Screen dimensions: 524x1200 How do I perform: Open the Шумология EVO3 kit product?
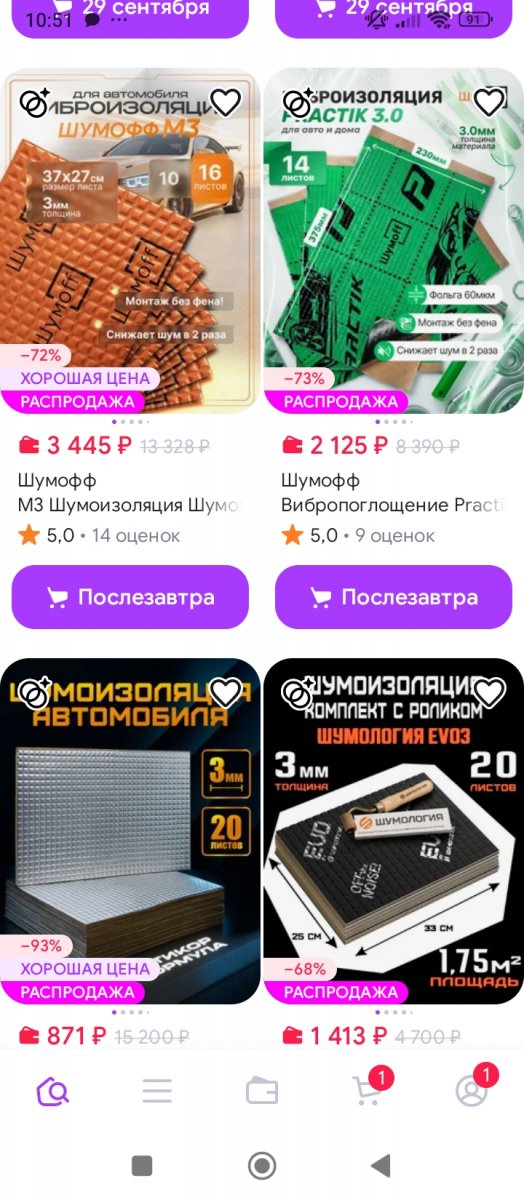click(x=393, y=831)
